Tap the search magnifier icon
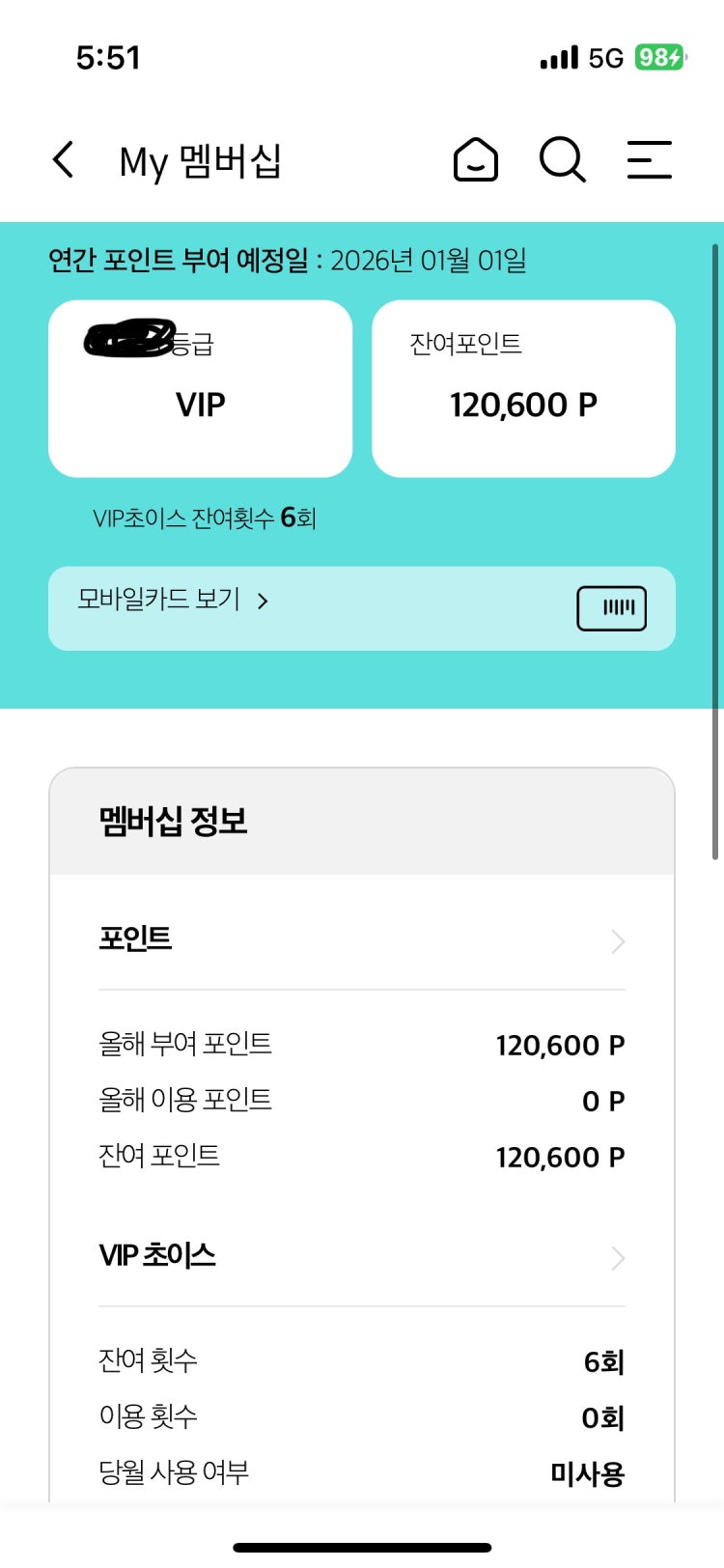 [562, 160]
